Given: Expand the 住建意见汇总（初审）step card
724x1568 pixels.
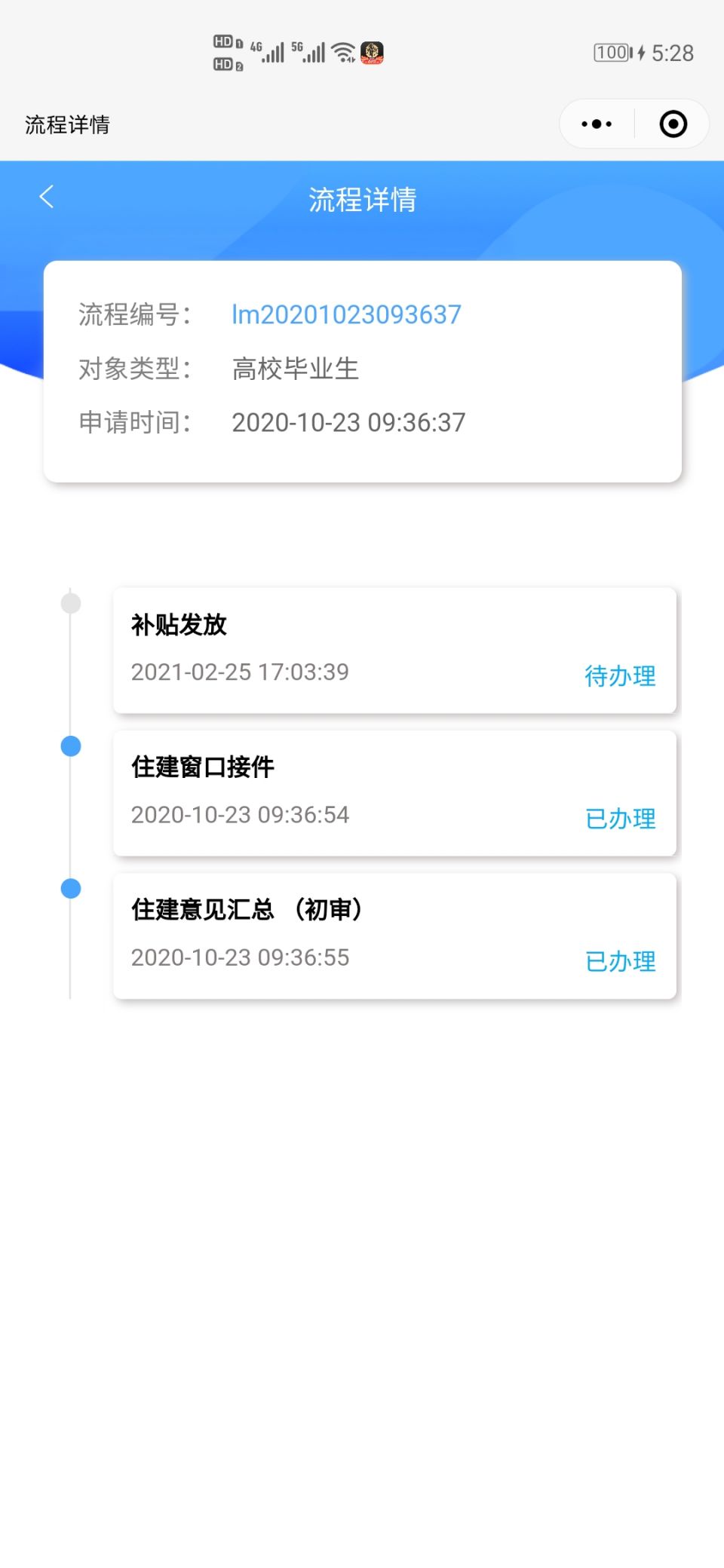Looking at the screenshot, I should (x=394, y=935).
